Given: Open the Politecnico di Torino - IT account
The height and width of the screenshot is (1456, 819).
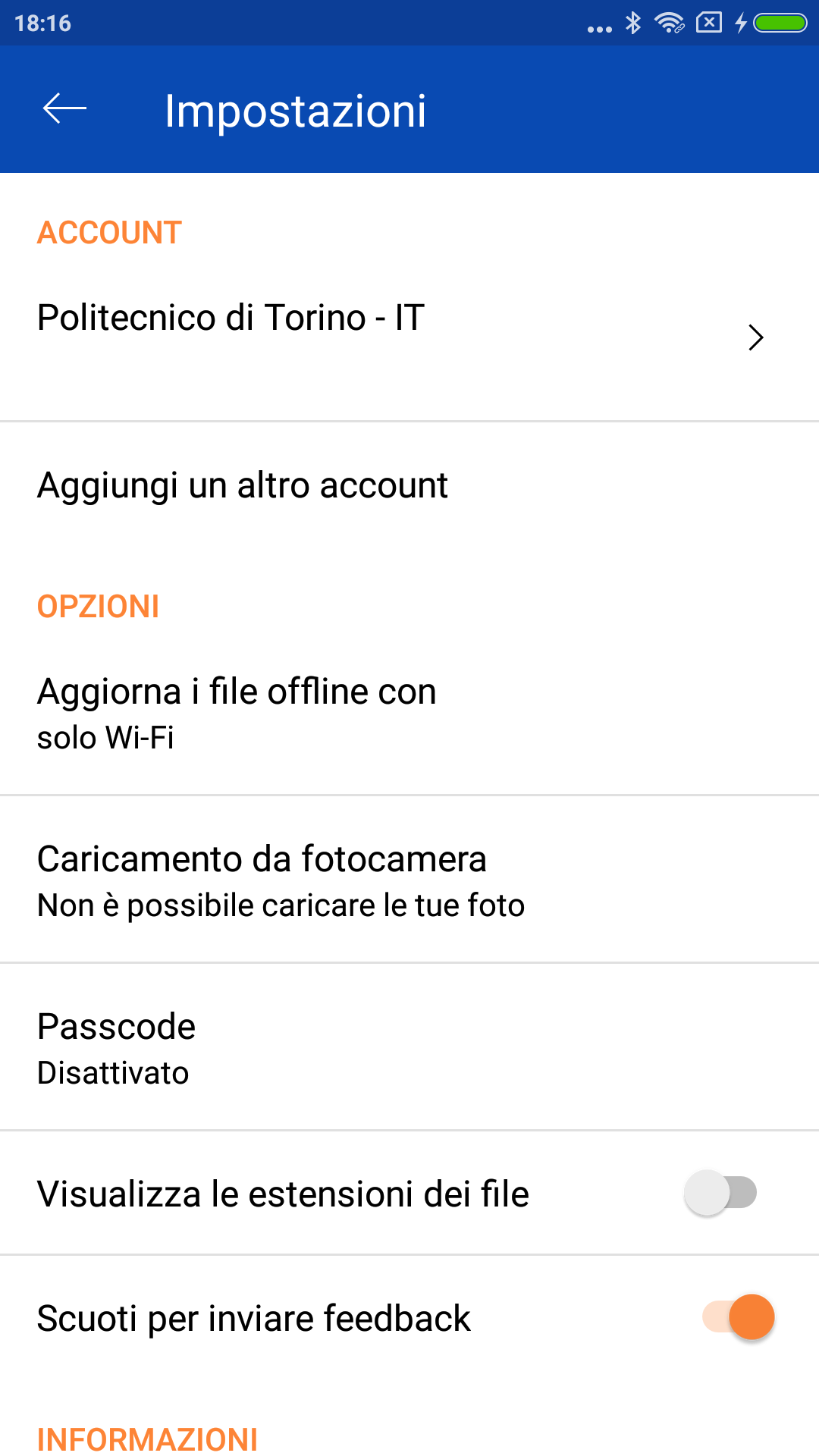Looking at the screenshot, I should pos(409,337).
